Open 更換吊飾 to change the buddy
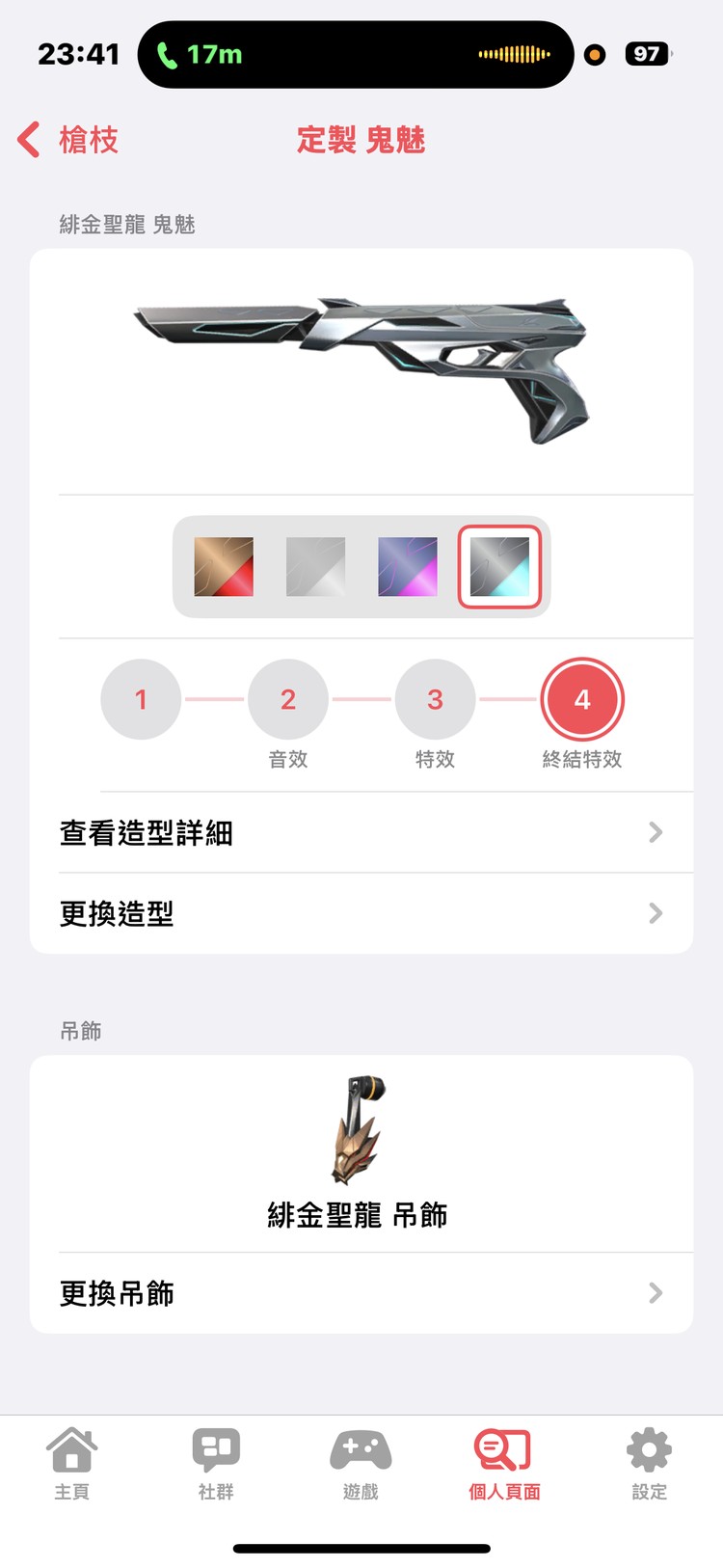 coord(361,1294)
